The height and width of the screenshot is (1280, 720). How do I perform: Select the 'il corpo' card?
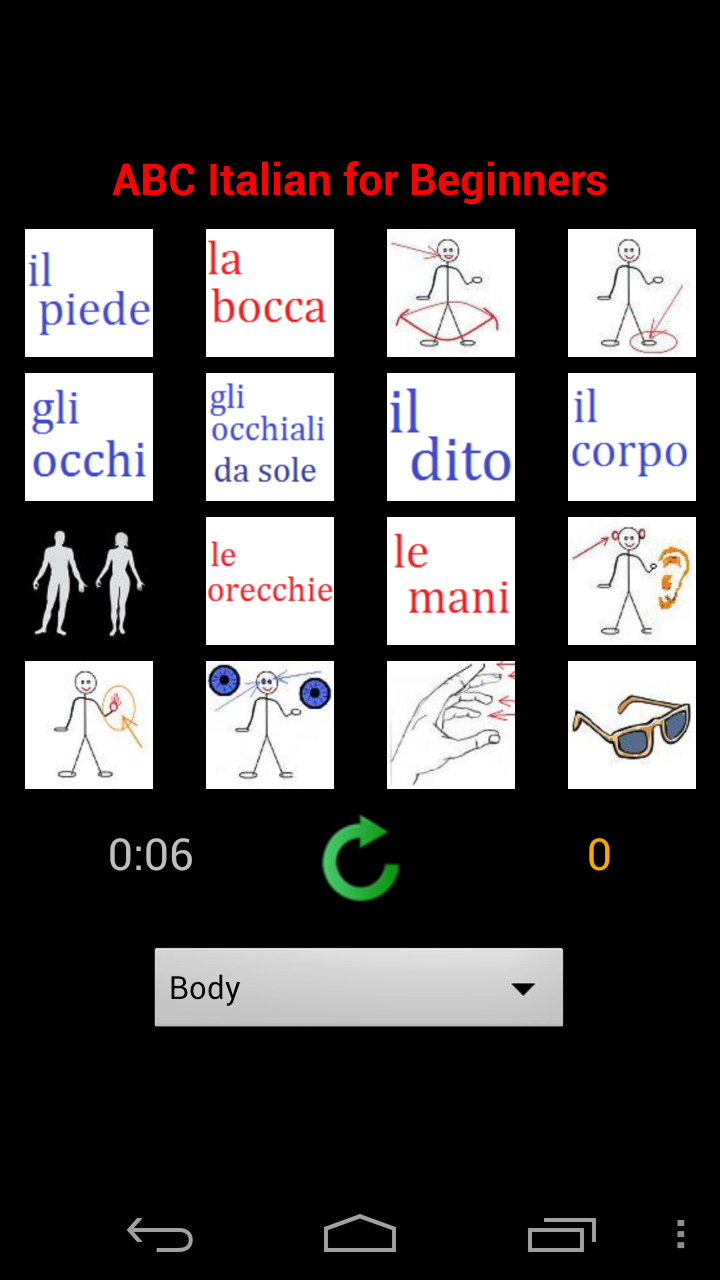[632, 437]
